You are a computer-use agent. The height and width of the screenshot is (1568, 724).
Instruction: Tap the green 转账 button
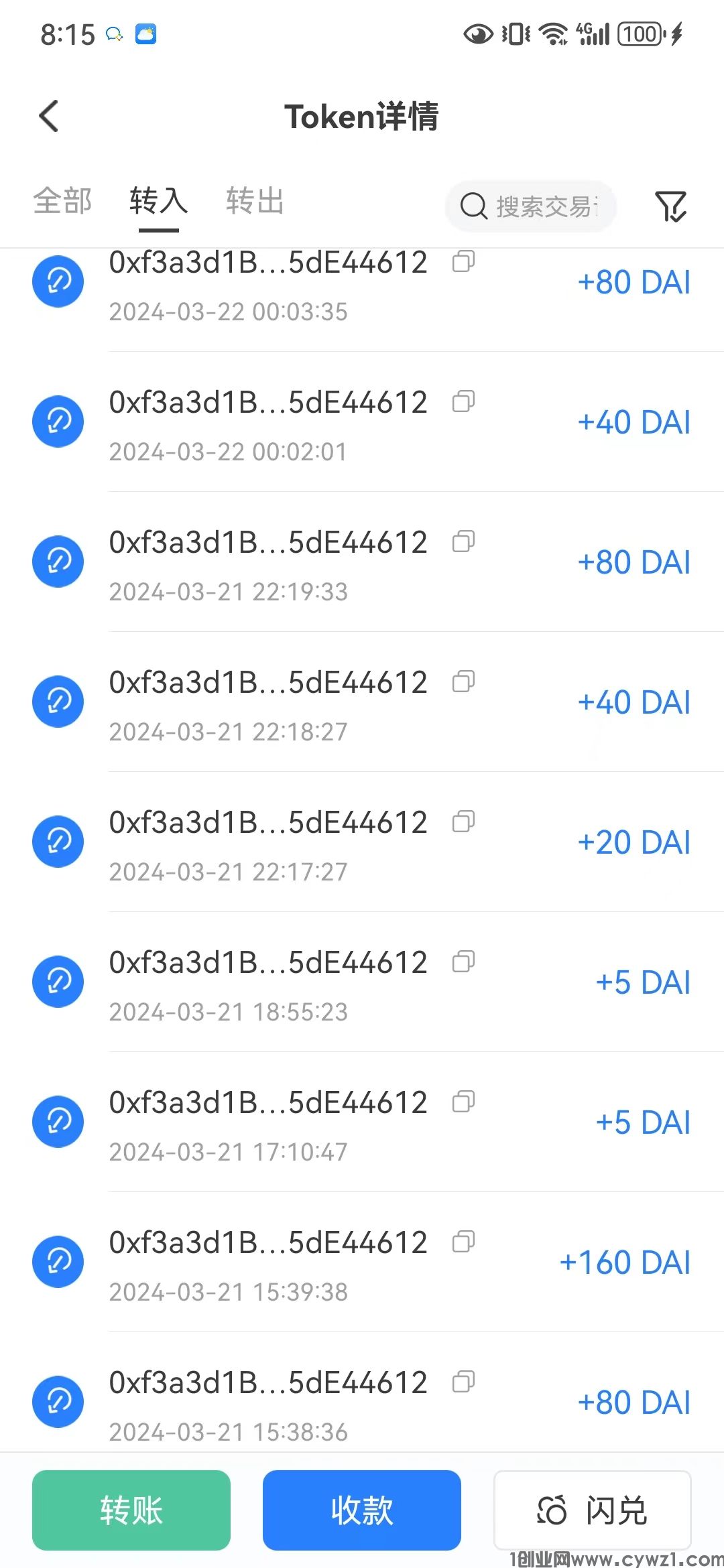tap(131, 1510)
